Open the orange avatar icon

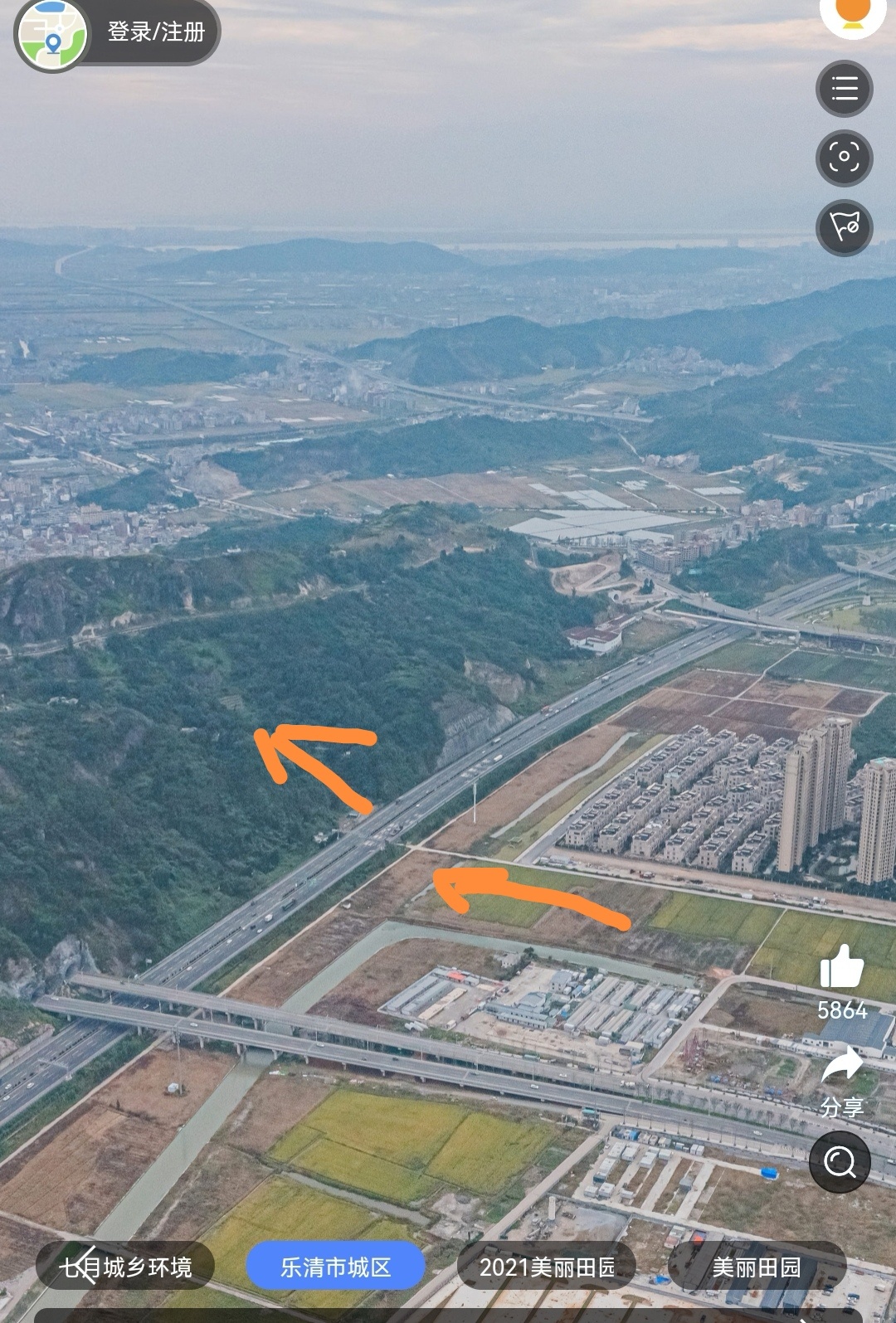(x=853, y=15)
